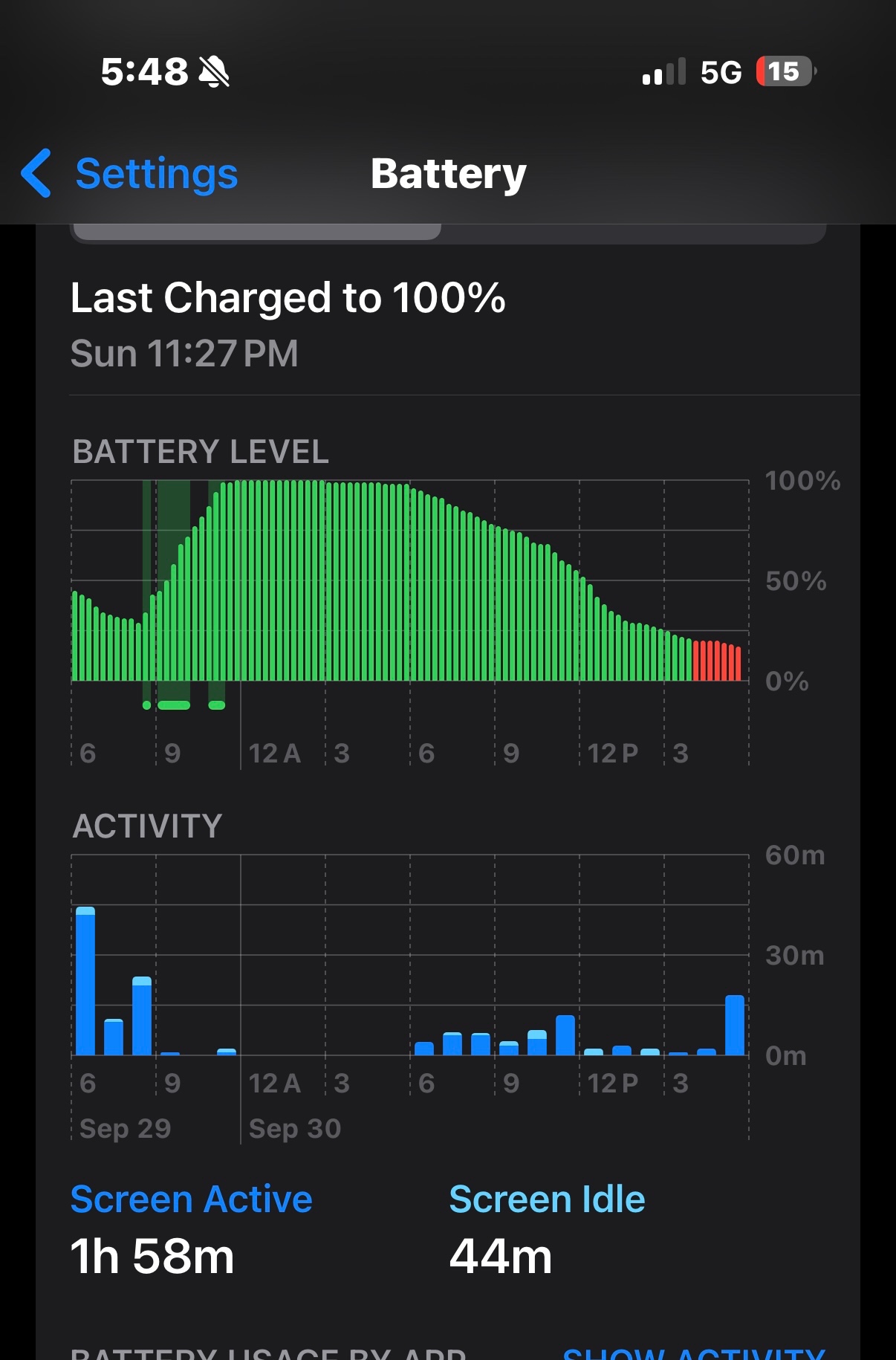Go back to Settings
896x1360 pixels.
131,174
